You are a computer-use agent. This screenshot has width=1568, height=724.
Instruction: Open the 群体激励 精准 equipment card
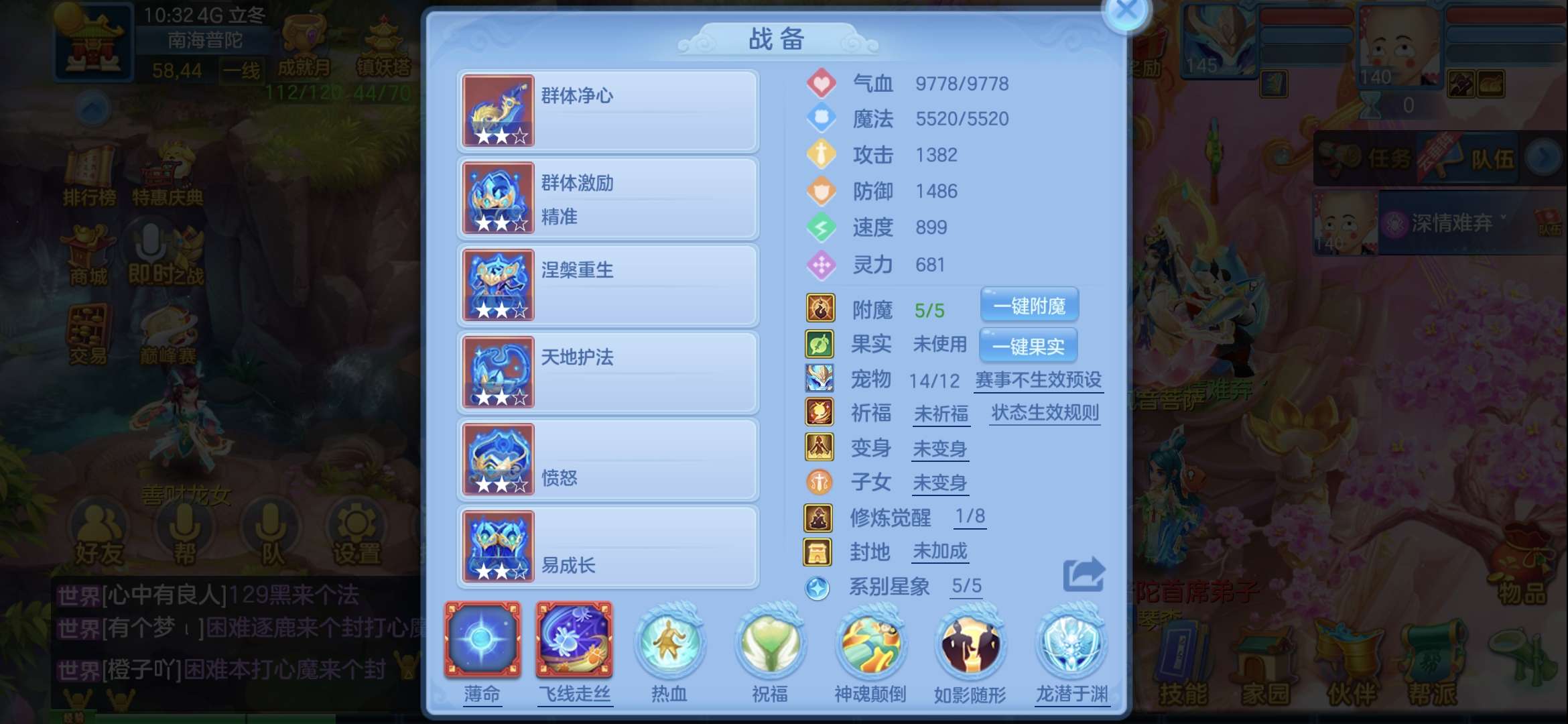(x=608, y=198)
